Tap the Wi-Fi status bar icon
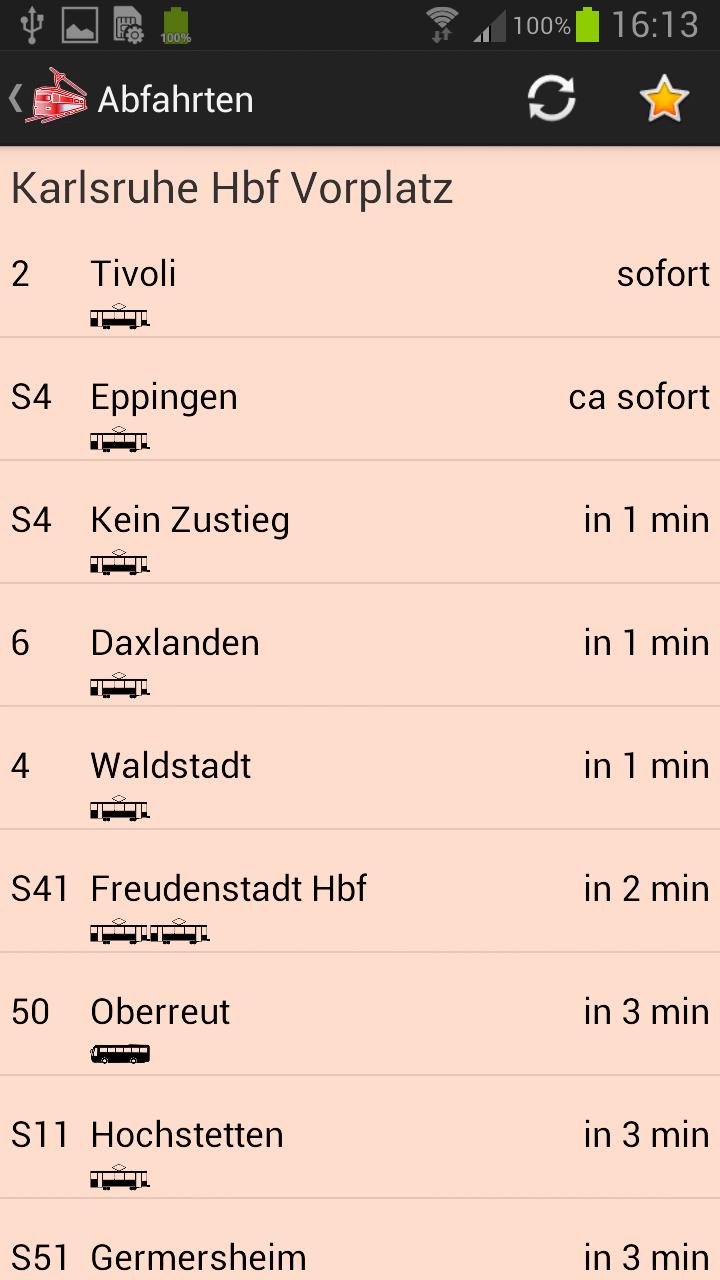Screen dimensions: 720x1280 (x=440, y=22)
